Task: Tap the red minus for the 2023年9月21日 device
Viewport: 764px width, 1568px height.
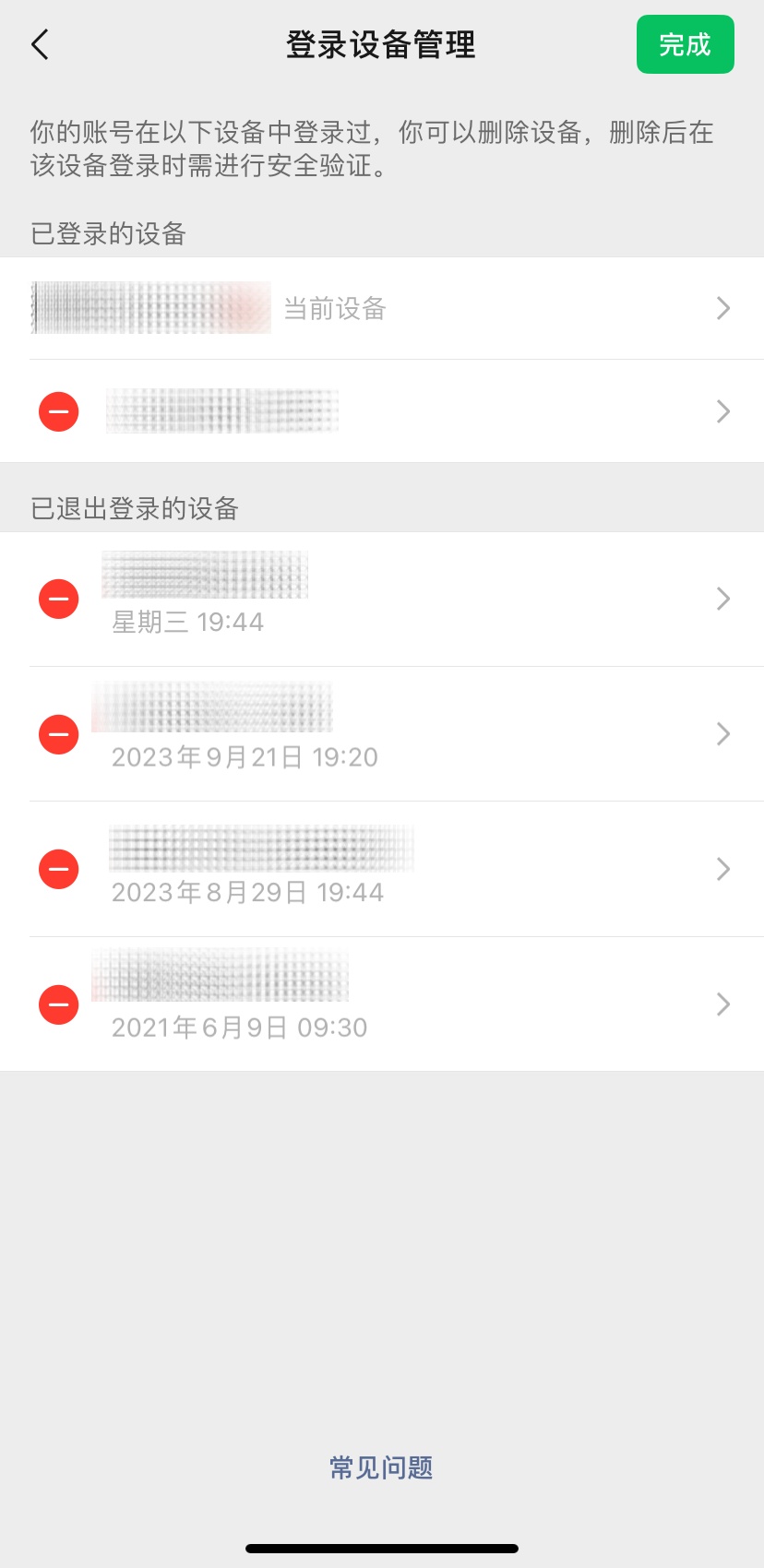Action: (x=58, y=734)
